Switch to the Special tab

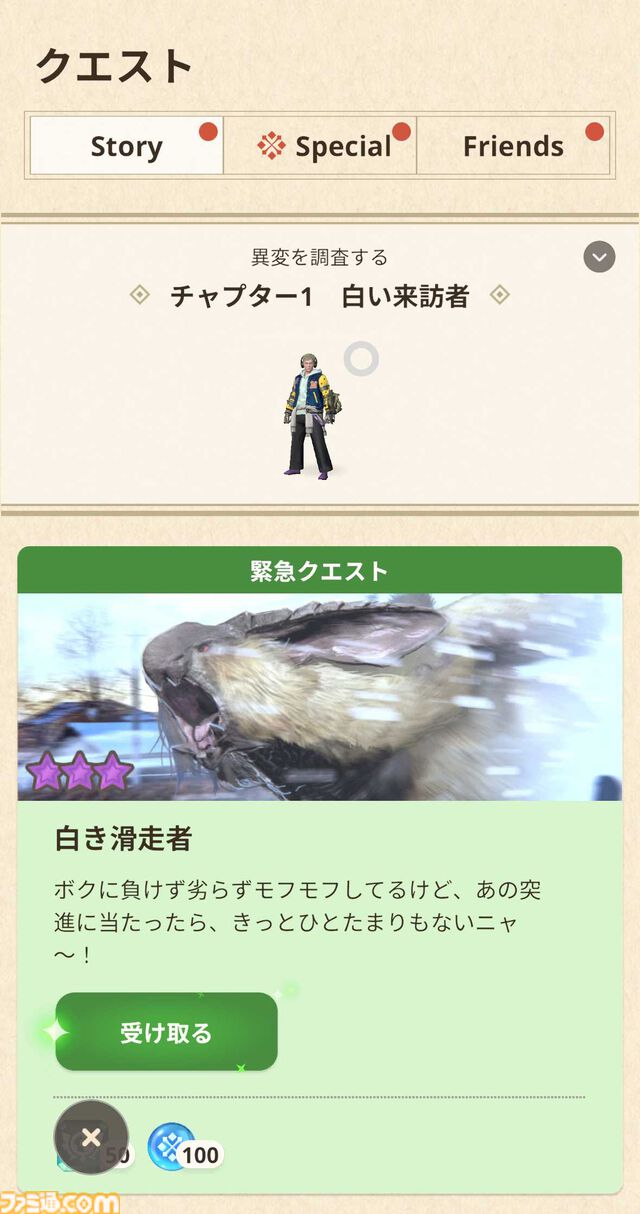tap(320, 146)
